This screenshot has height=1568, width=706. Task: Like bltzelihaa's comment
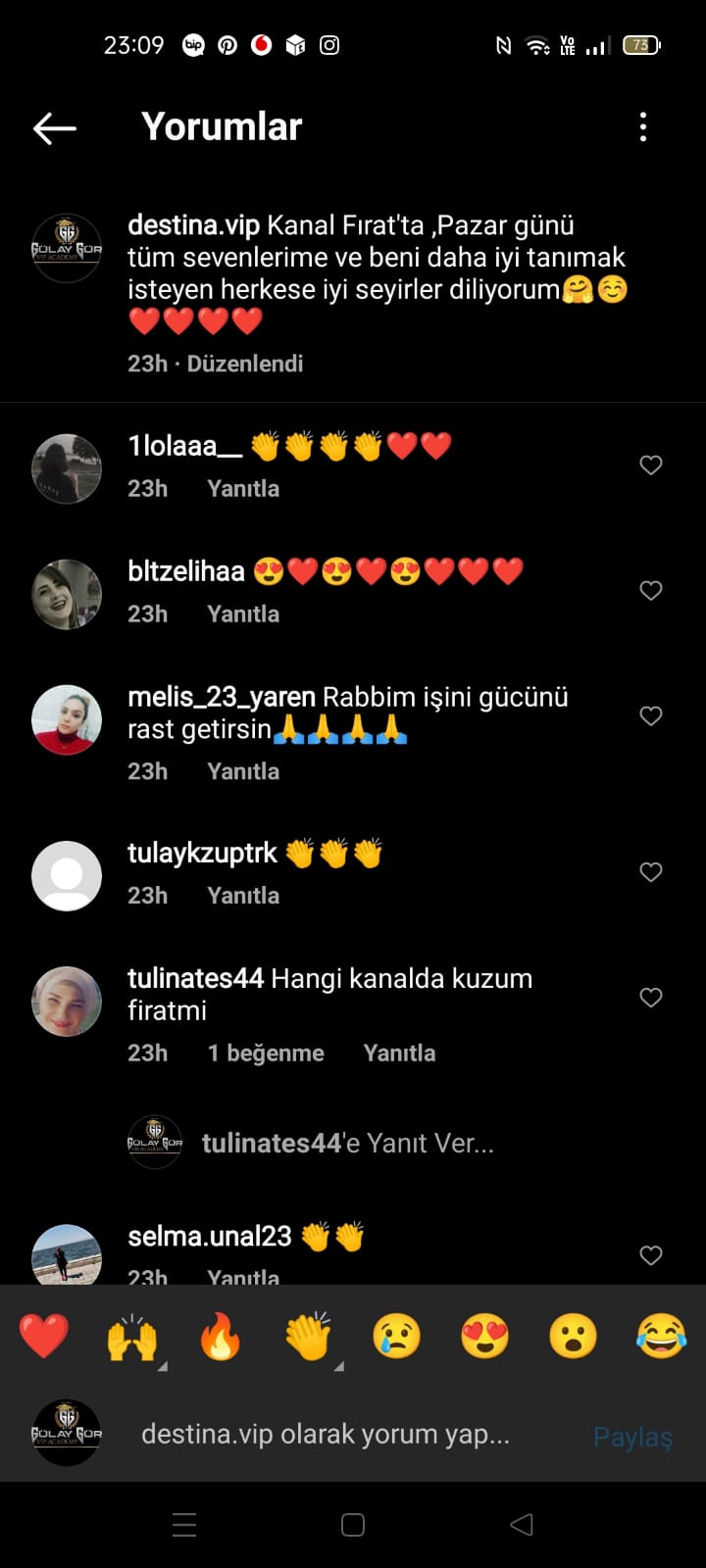pyautogui.click(x=651, y=591)
